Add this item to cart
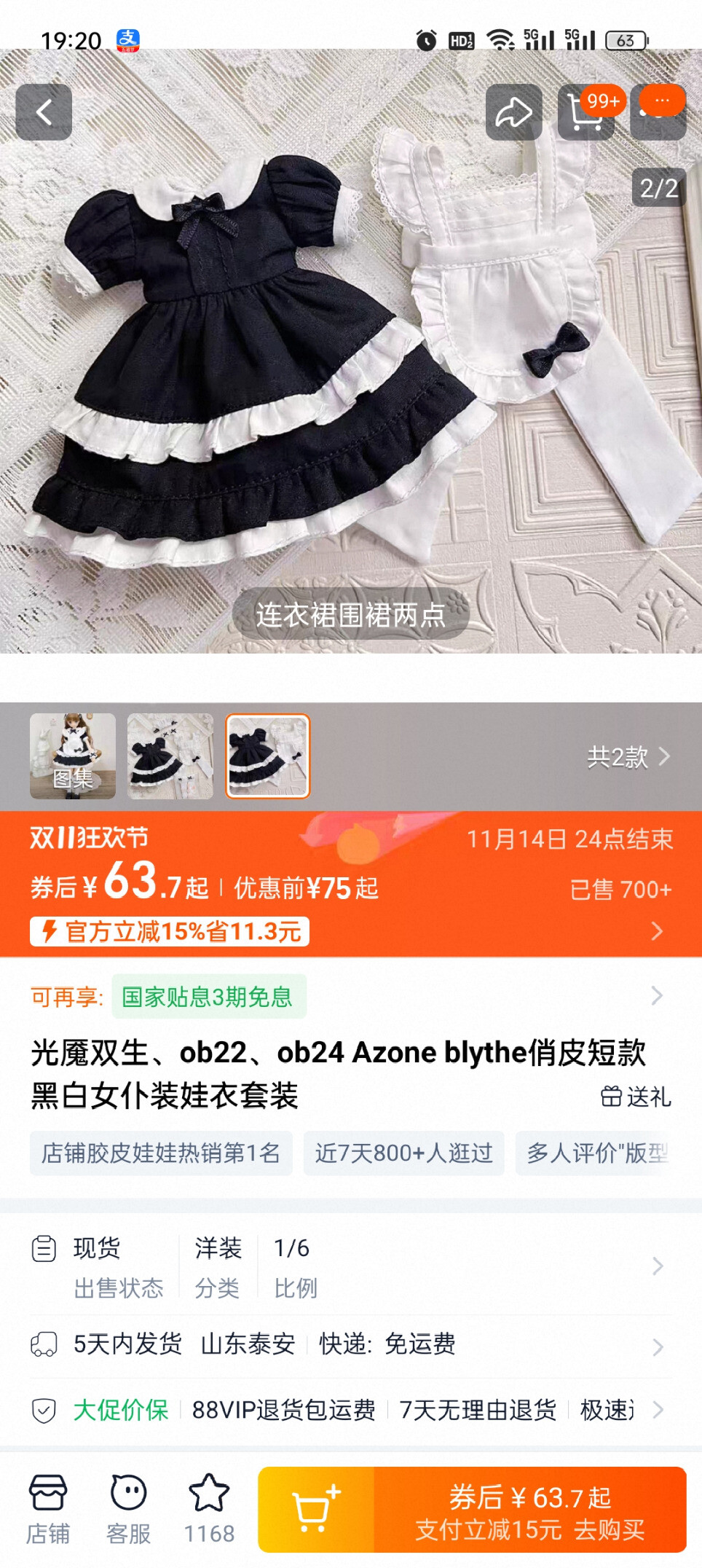 click(316, 1510)
